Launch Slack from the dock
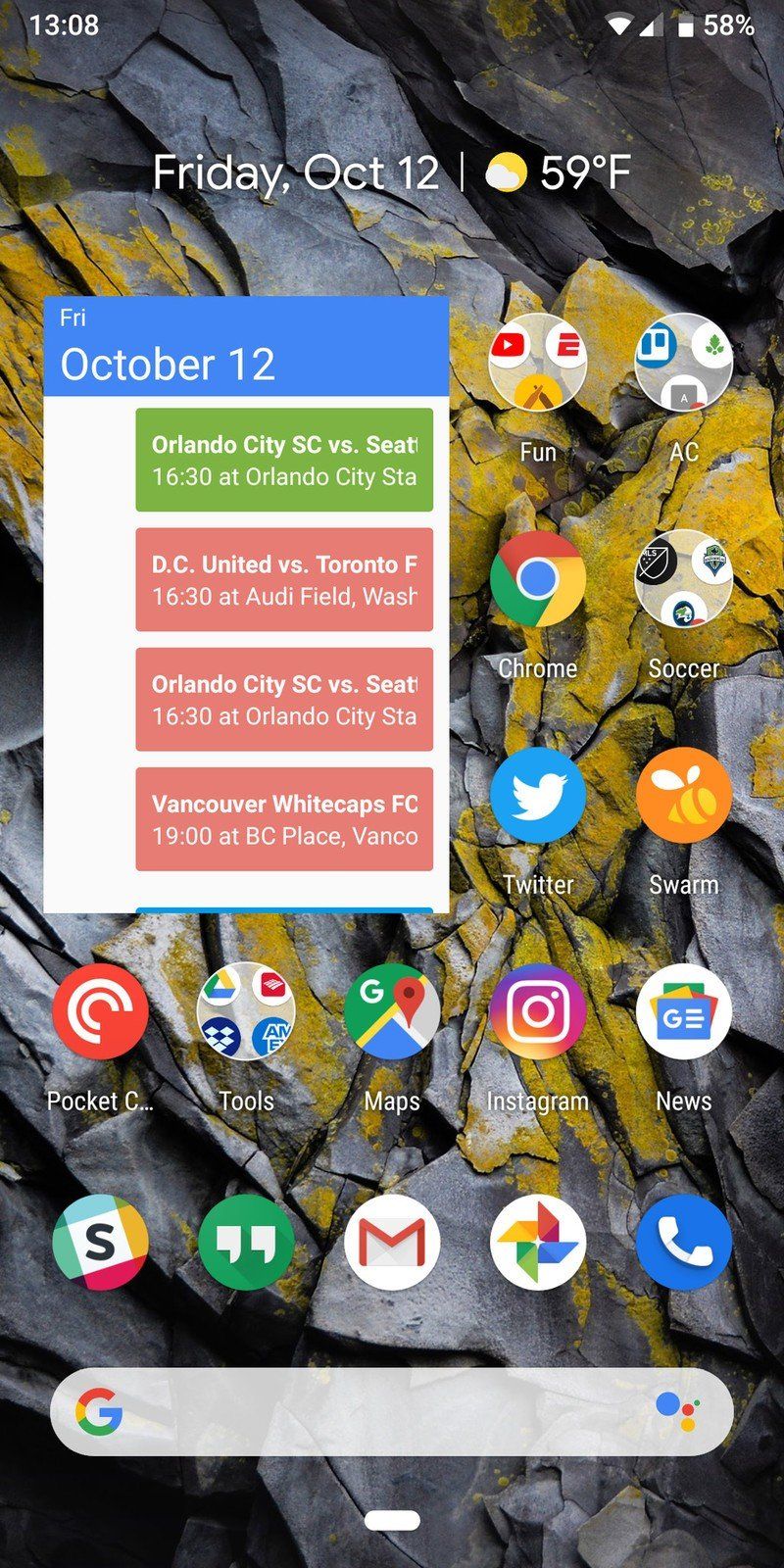This screenshot has height=1568, width=784. (x=100, y=1242)
